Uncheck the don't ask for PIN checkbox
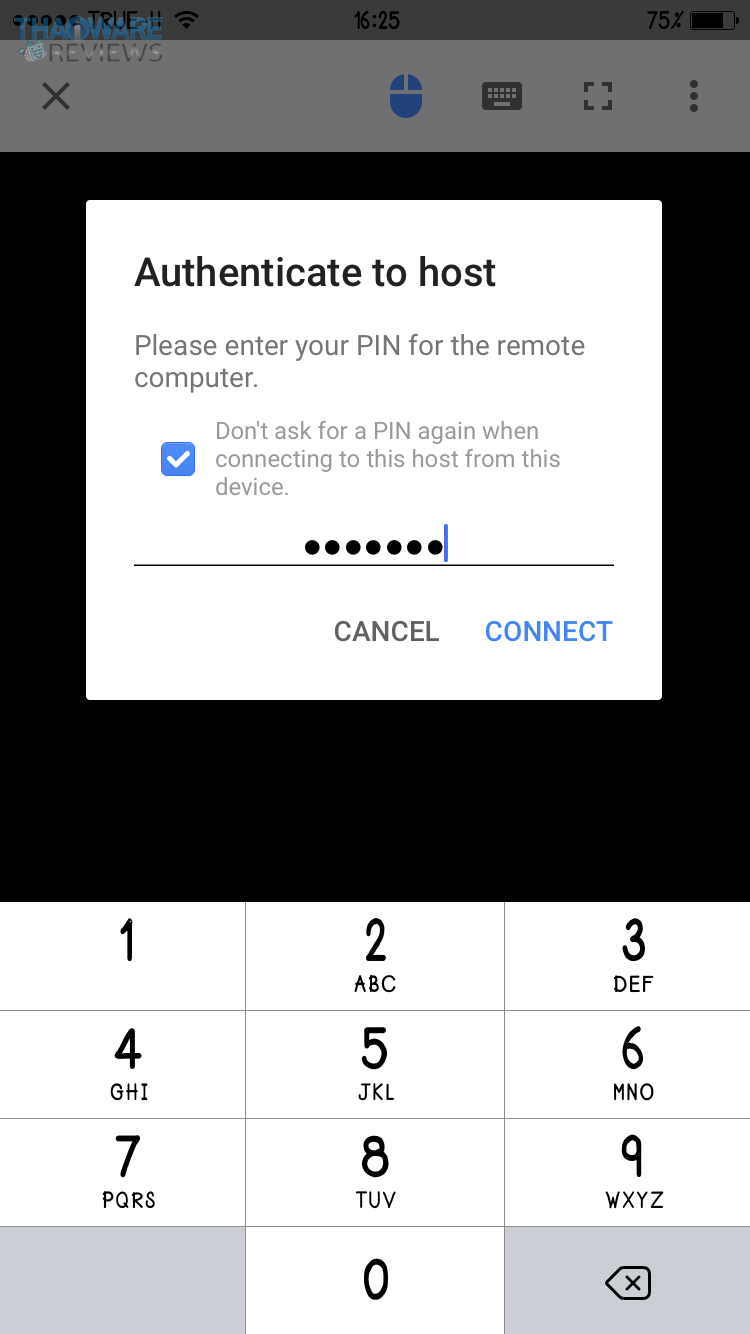Viewport: 750px width, 1334px height. (x=178, y=460)
